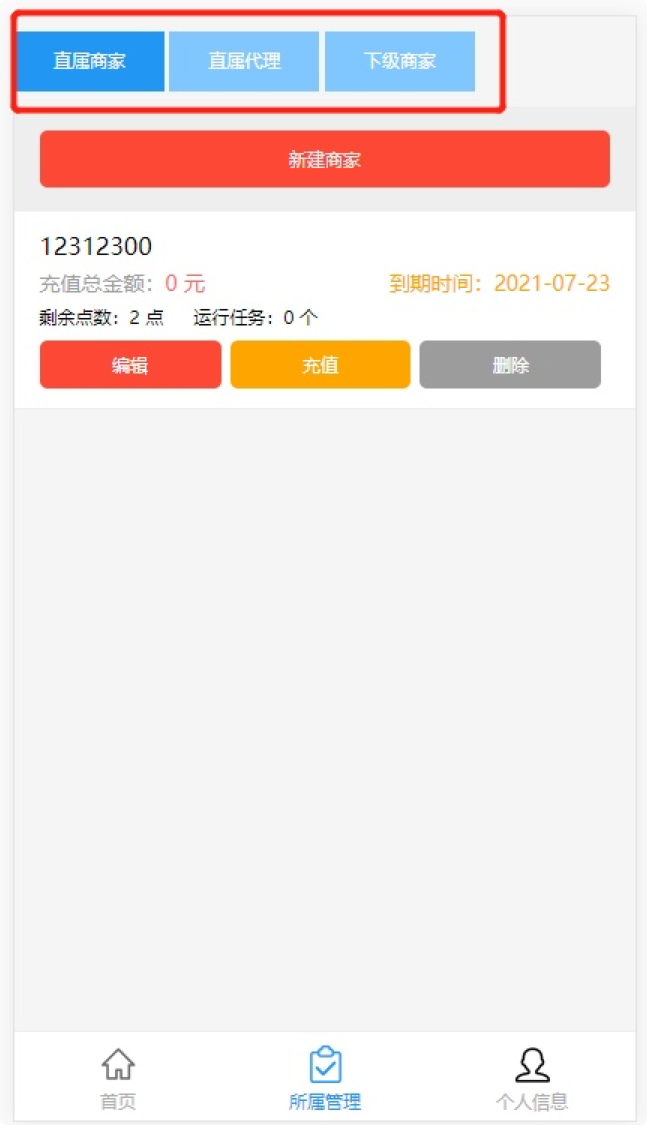Select the 所属管理 bottom tab
The image size is (648, 1126).
click(x=325, y=1079)
